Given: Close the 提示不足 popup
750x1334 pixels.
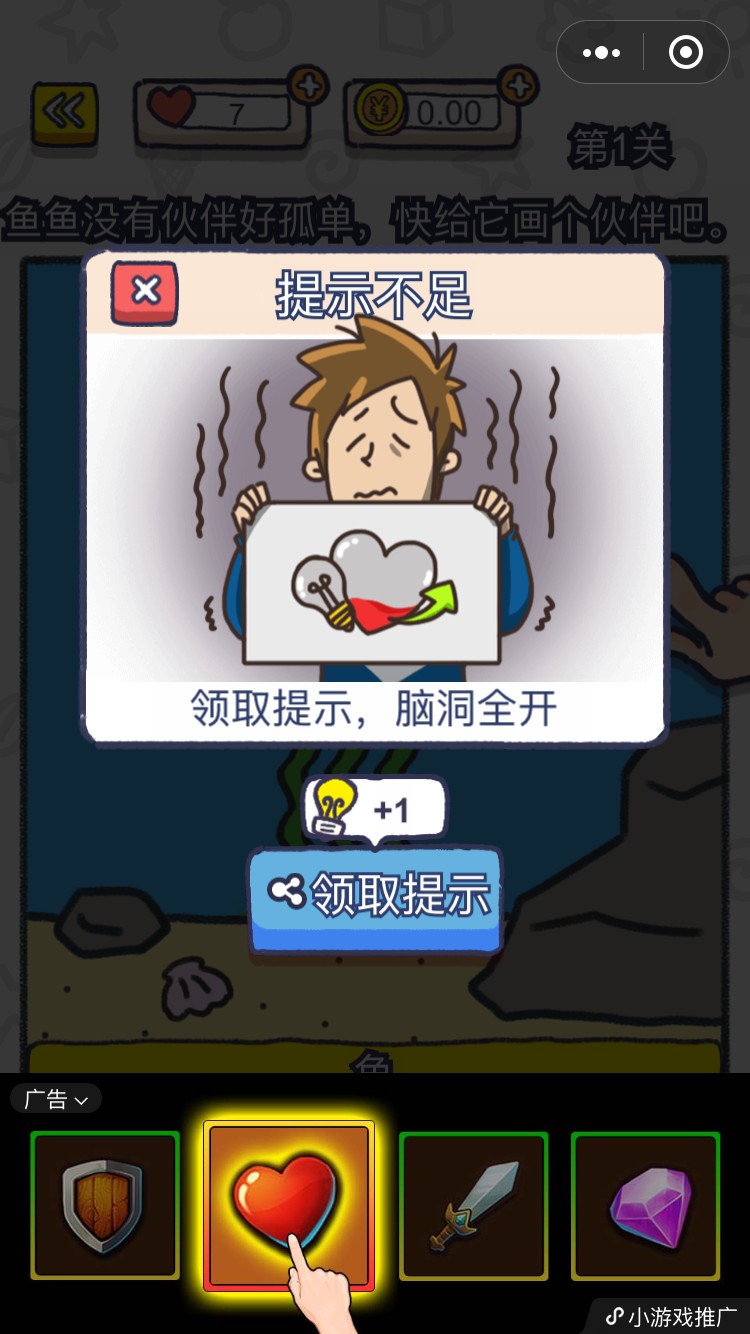Looking at the screenshot, I should 145,292.
